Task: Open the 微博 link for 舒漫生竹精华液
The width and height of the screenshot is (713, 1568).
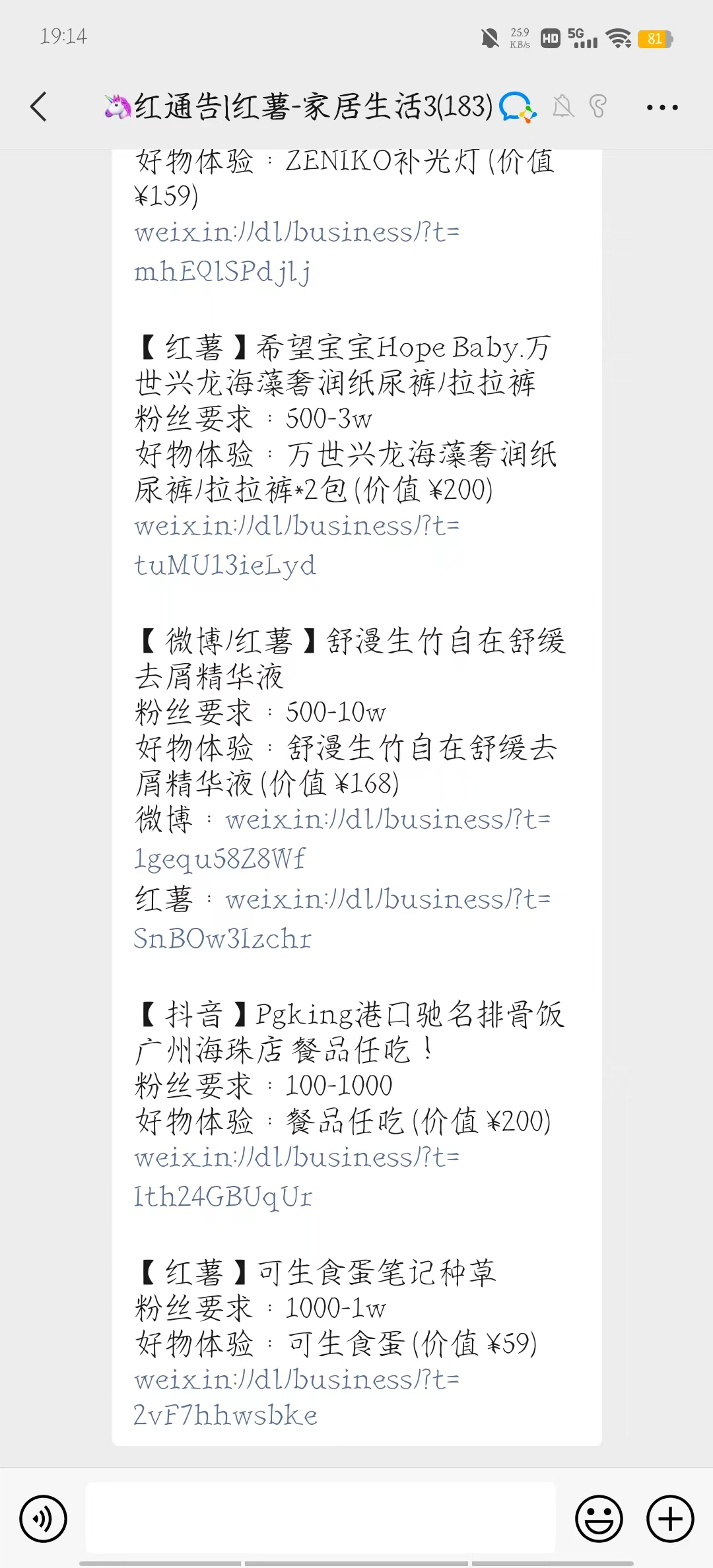Action: [388, 820]
